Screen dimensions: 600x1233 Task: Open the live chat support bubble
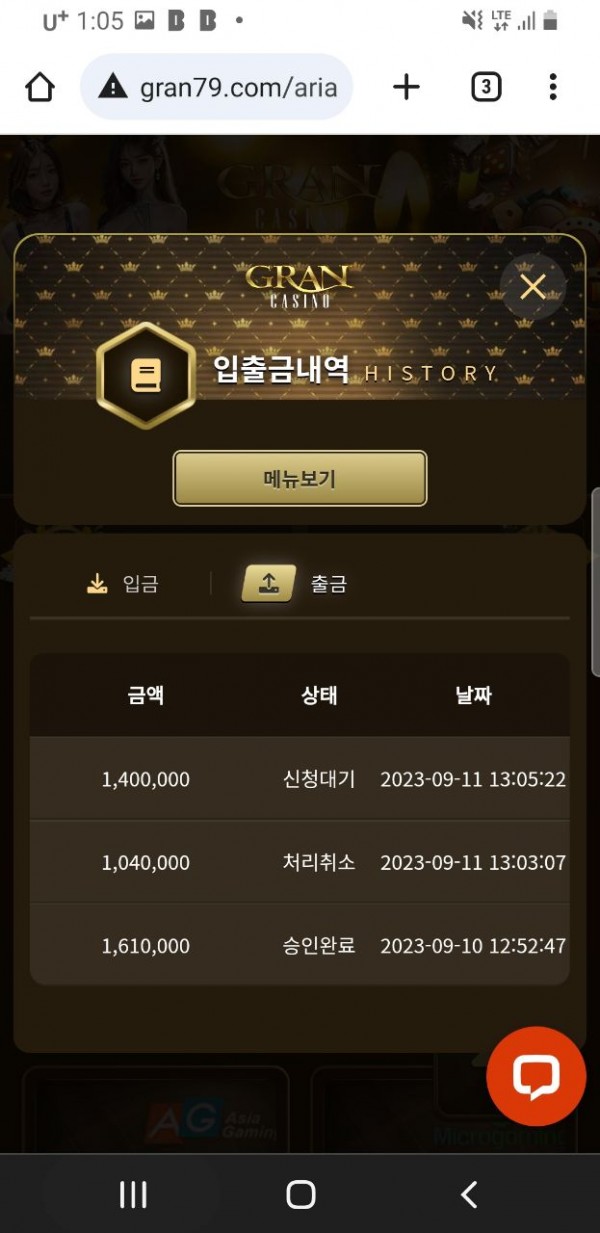(x=536, y=1076)
